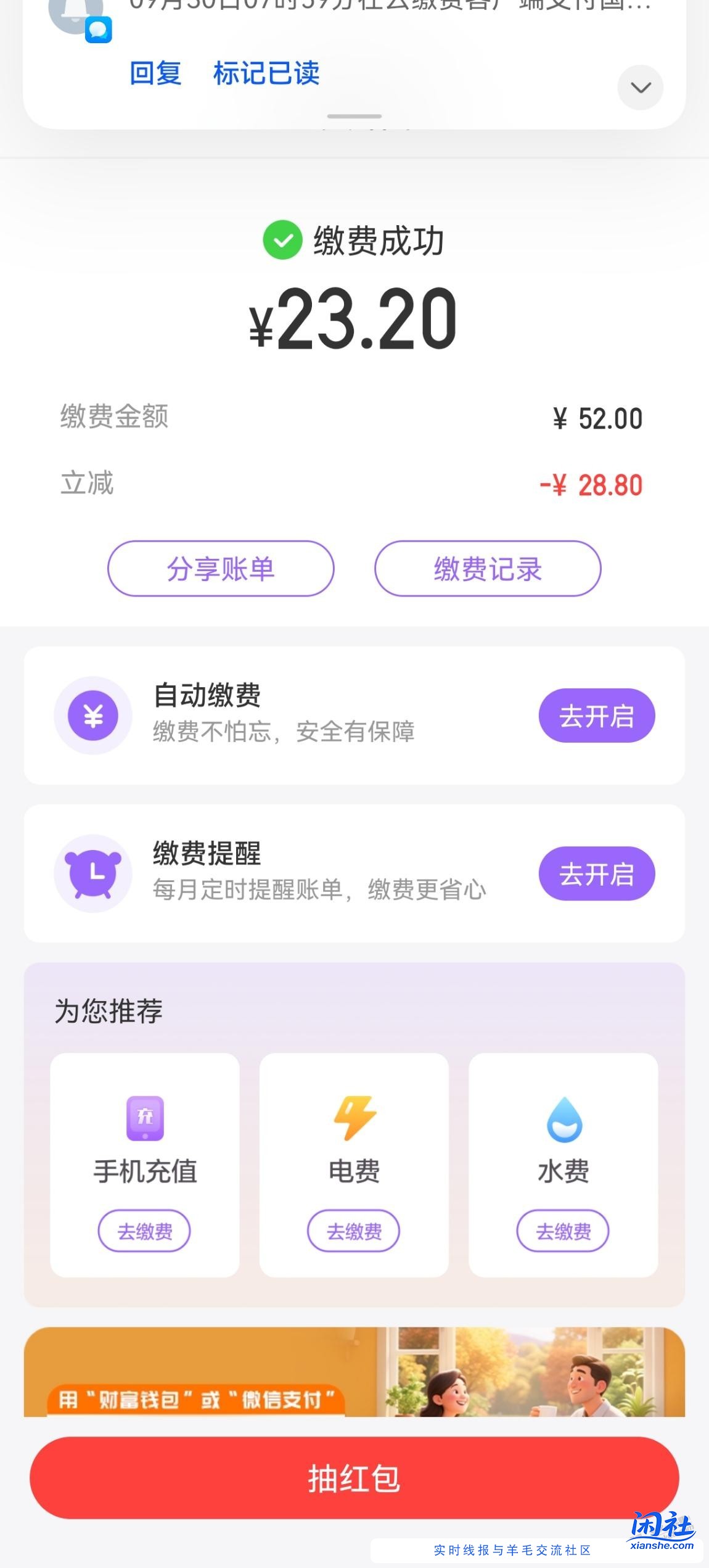The image size is (709, 1568).
Task: Enable 自动缴费 via its 去开启 toggle
Action: (x=597, y=714)
